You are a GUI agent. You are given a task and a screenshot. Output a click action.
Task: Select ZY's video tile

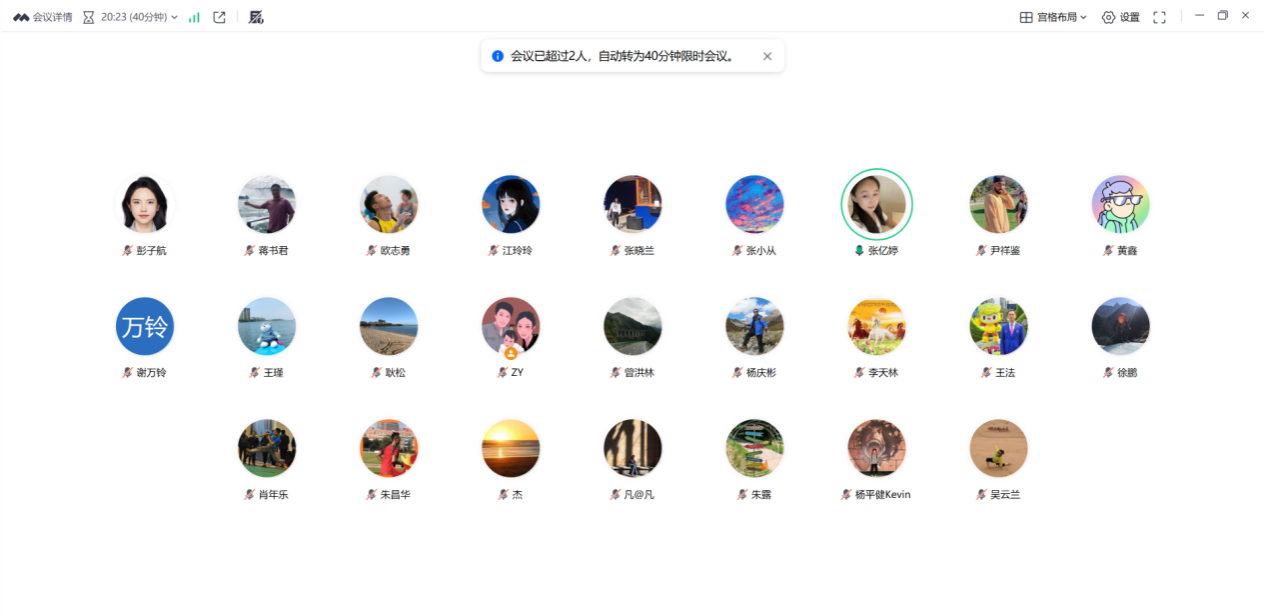point(511,327)
